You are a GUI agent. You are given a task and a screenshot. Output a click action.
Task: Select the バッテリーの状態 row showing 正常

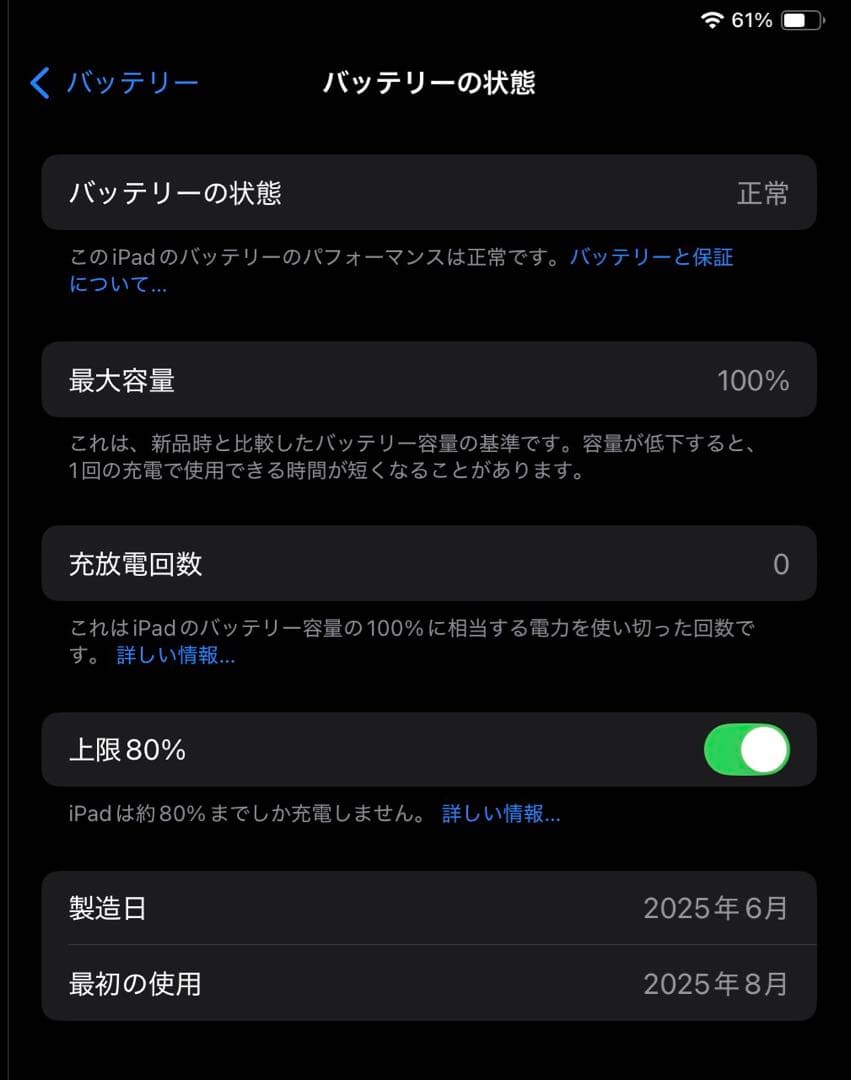point(427,192)
